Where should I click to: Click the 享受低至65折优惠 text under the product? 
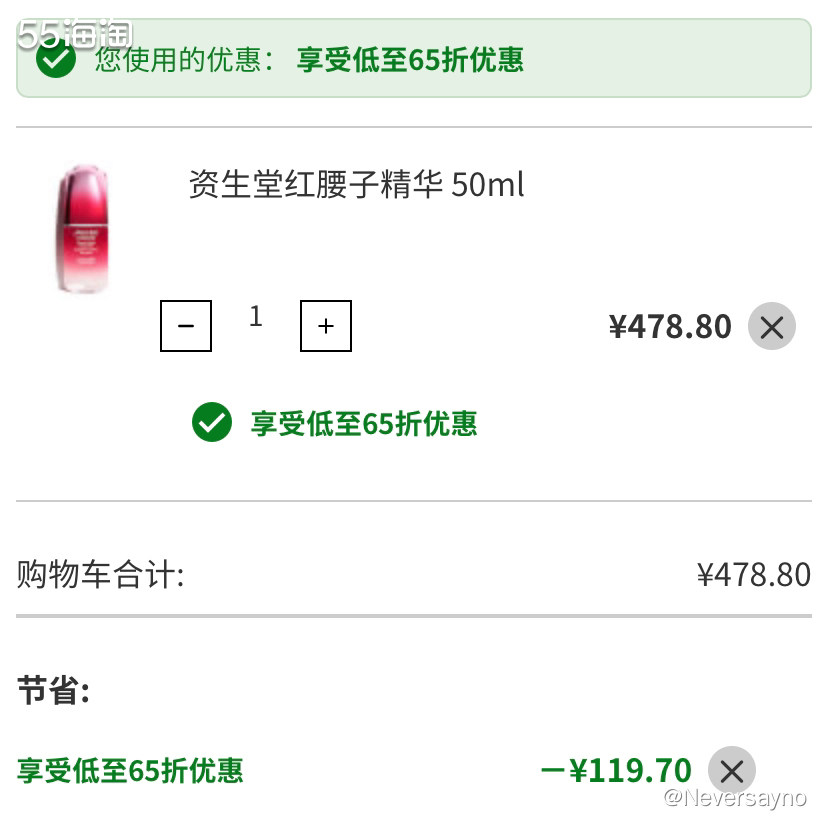(x=365, y=424)
